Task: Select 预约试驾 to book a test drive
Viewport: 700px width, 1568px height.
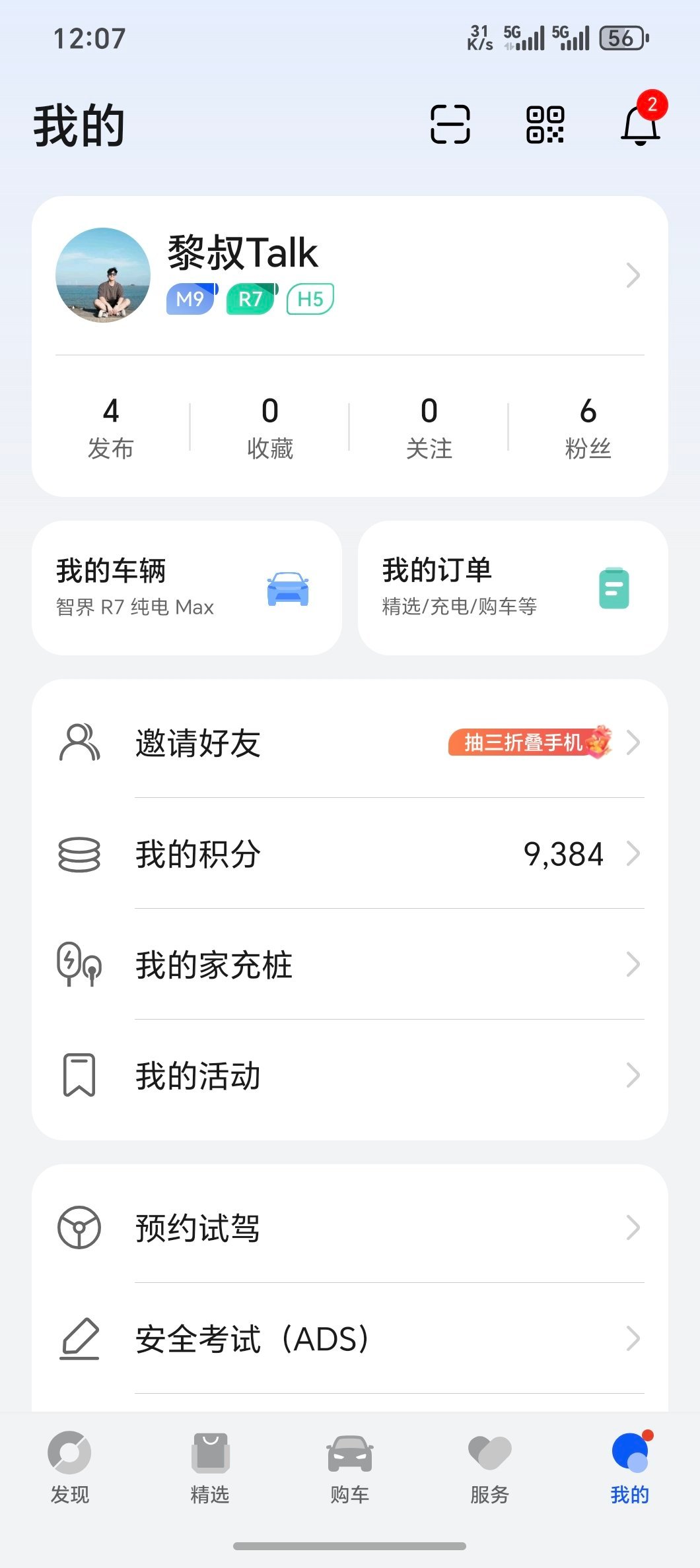Action: (x=350, y=1228)
